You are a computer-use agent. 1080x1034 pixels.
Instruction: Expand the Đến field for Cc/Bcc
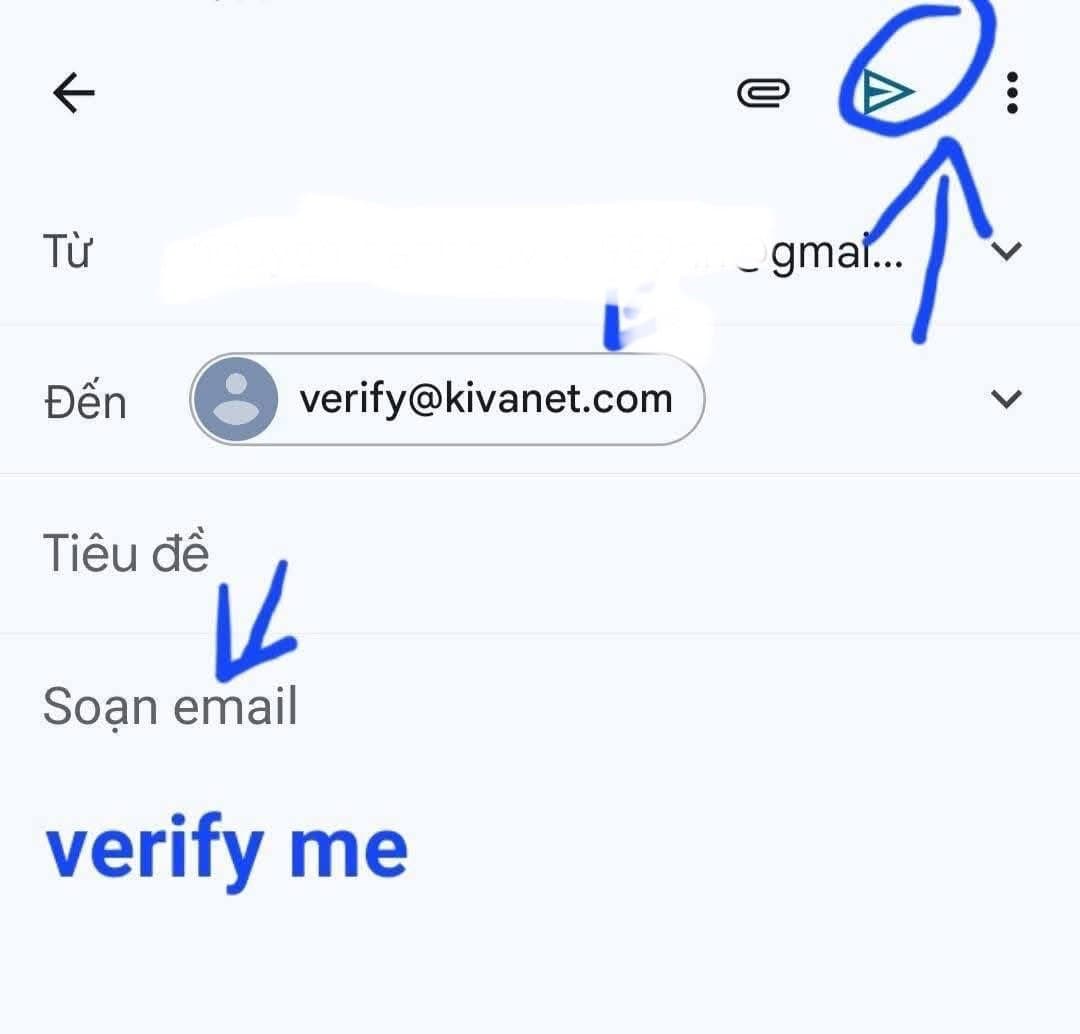coord(1006,399)
